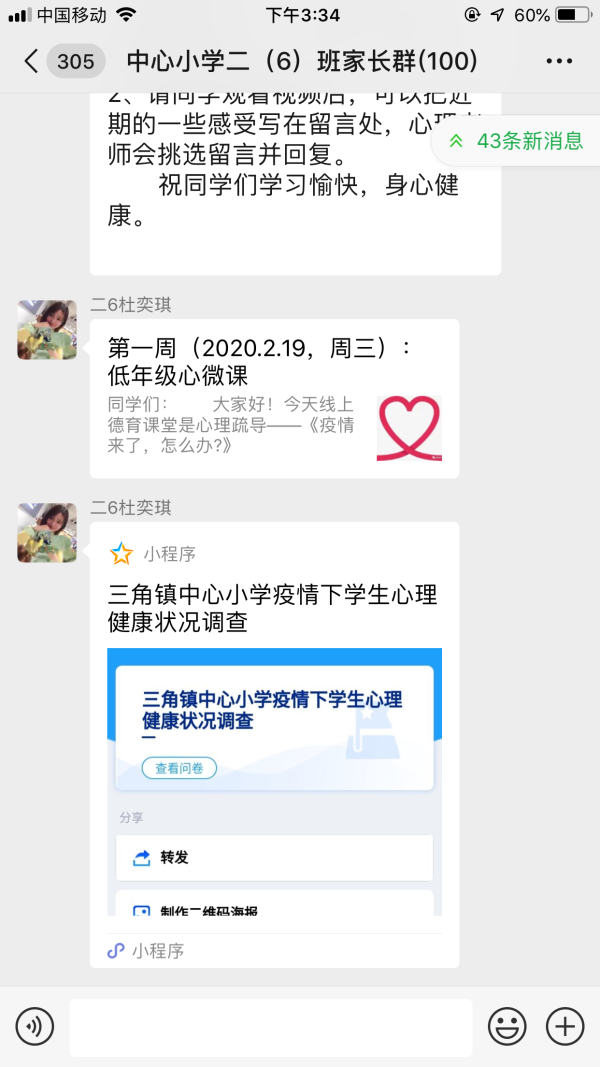View 二6杜奕琪's avatar beside the mini program message

click(x=47, y=533)
